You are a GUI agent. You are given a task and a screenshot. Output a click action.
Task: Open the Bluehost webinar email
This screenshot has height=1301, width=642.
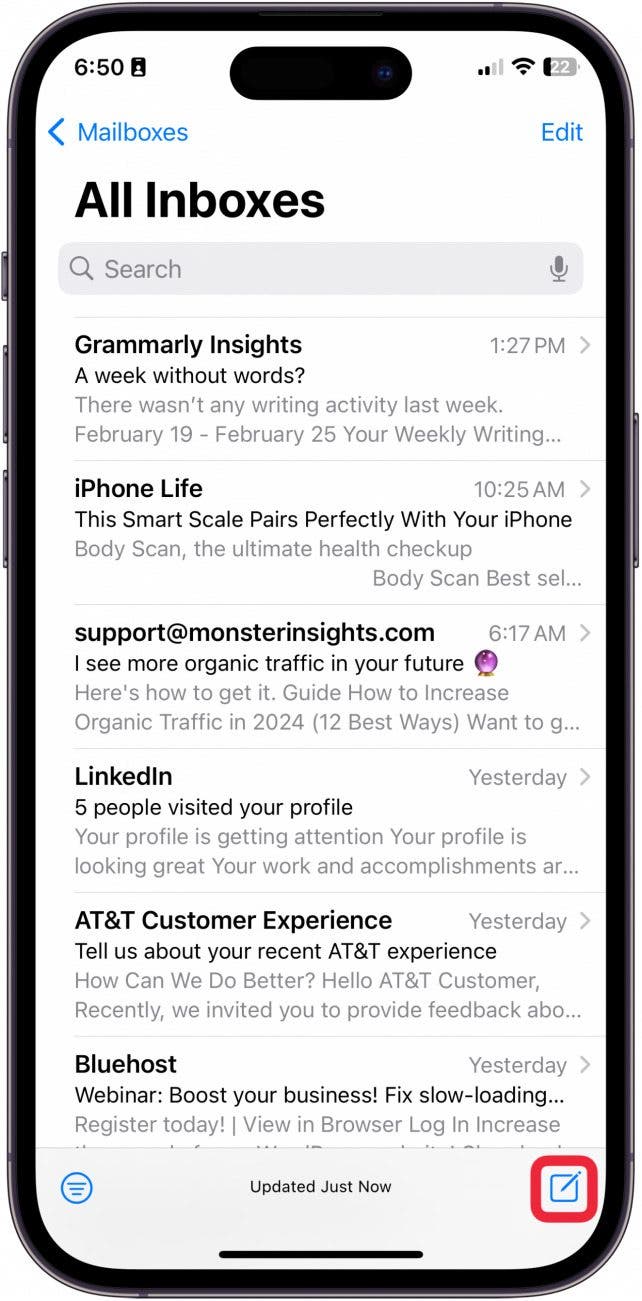[320, 1095]
